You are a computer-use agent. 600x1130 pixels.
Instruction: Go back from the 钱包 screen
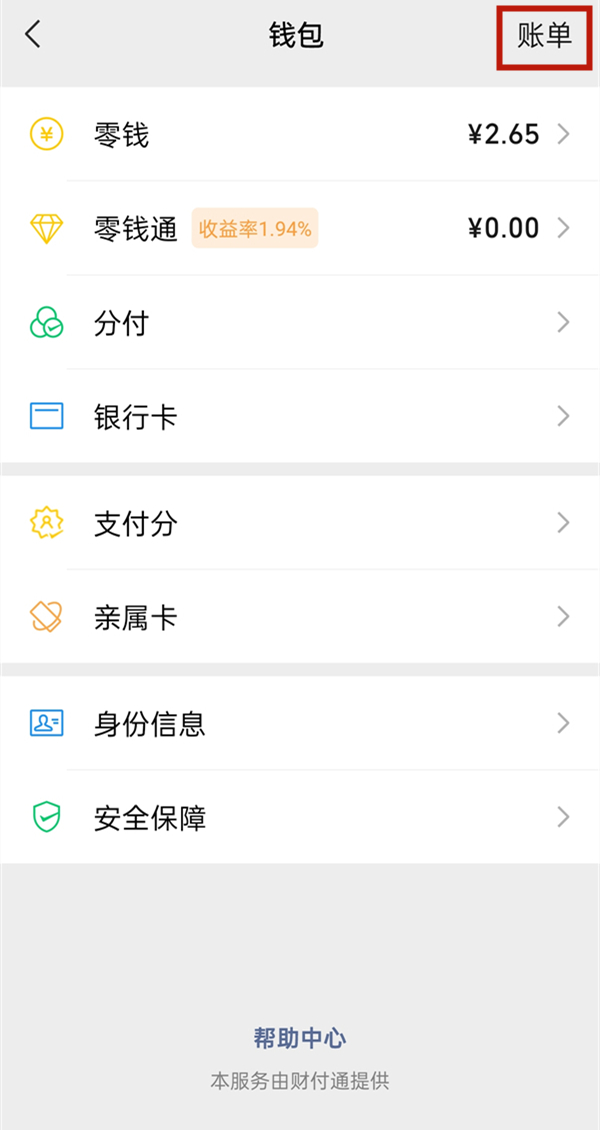tap(33, 35)
